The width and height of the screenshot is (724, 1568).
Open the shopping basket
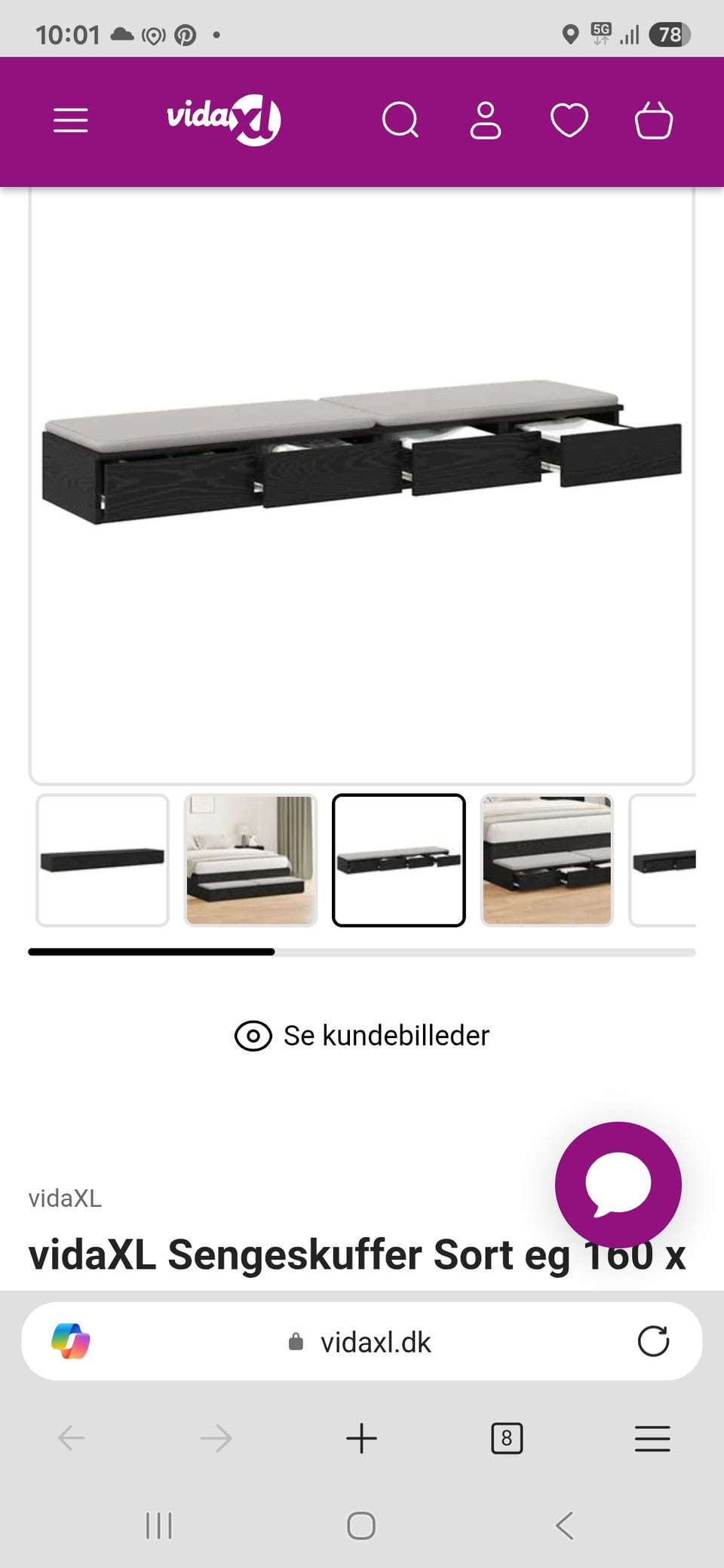(x=653, y=120)
